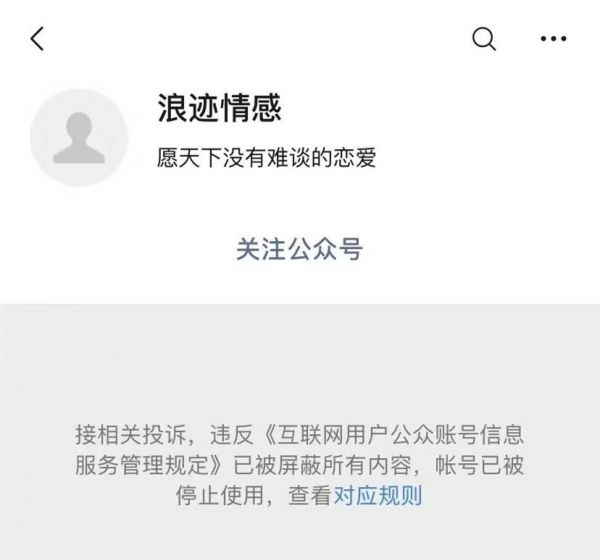Open search for this official account
The image size is (600, 560).
(x=483, y=39)
